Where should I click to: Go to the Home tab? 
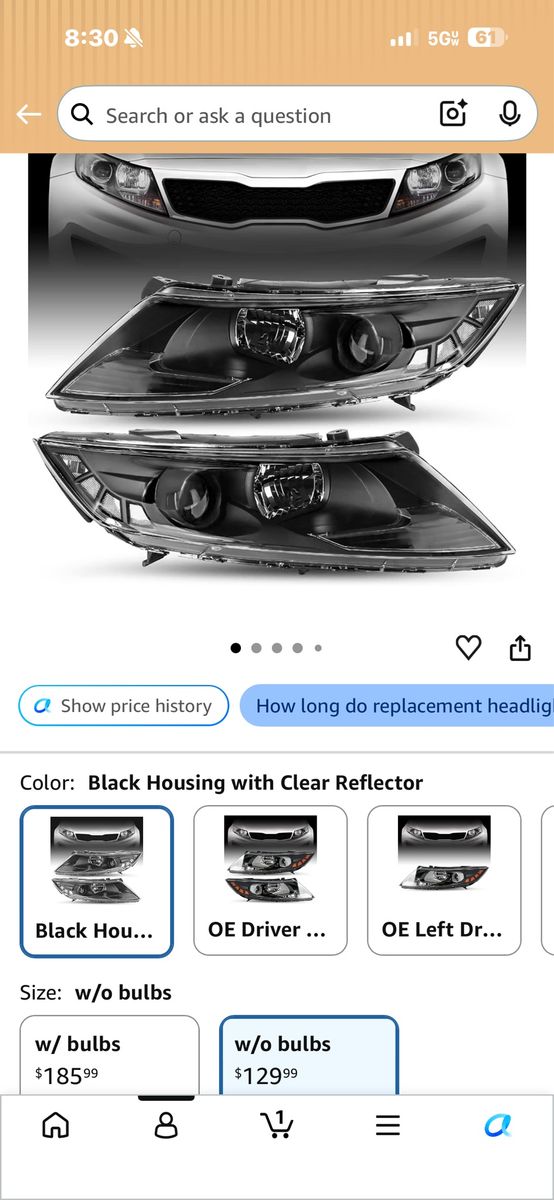click(x=56, y=1126)
